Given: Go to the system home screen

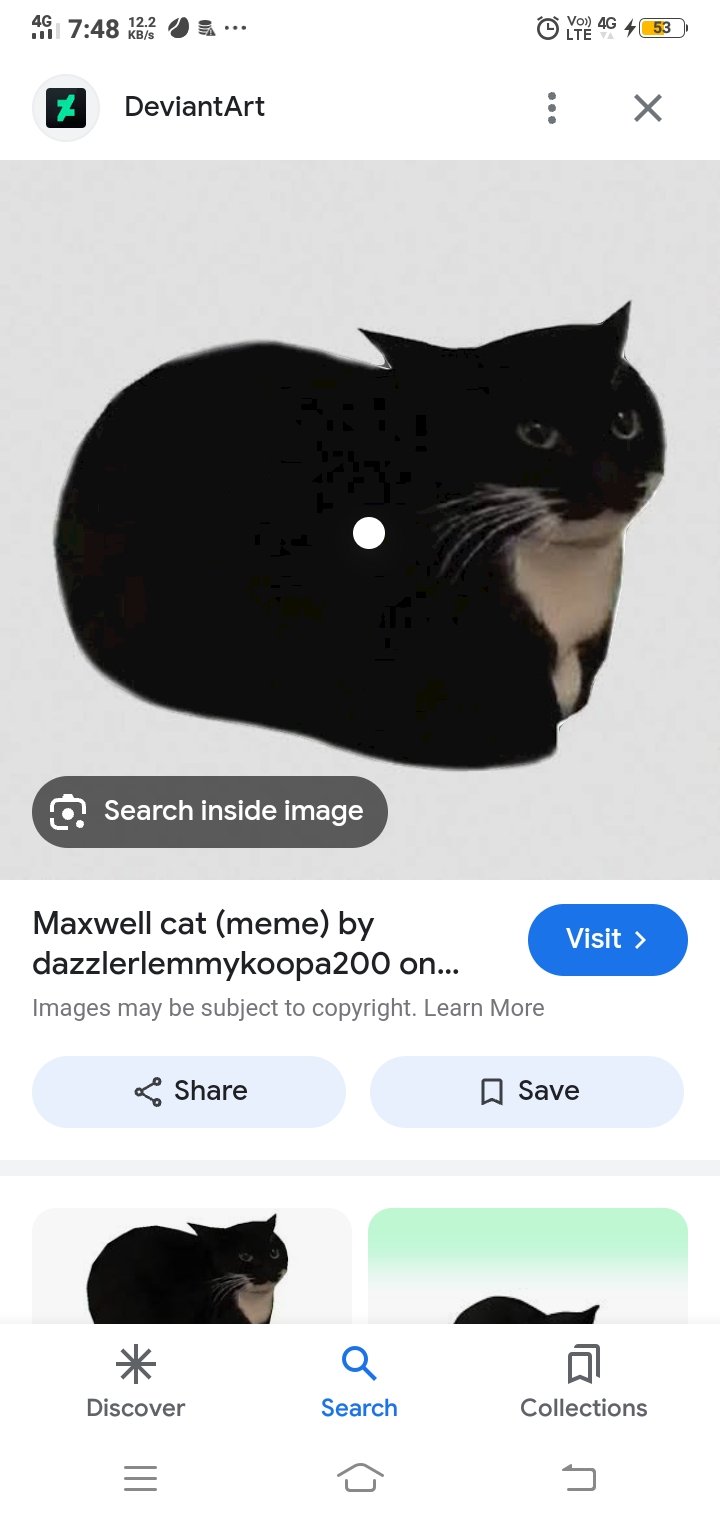Looking at the screenshot, I should pos(360,1477).
